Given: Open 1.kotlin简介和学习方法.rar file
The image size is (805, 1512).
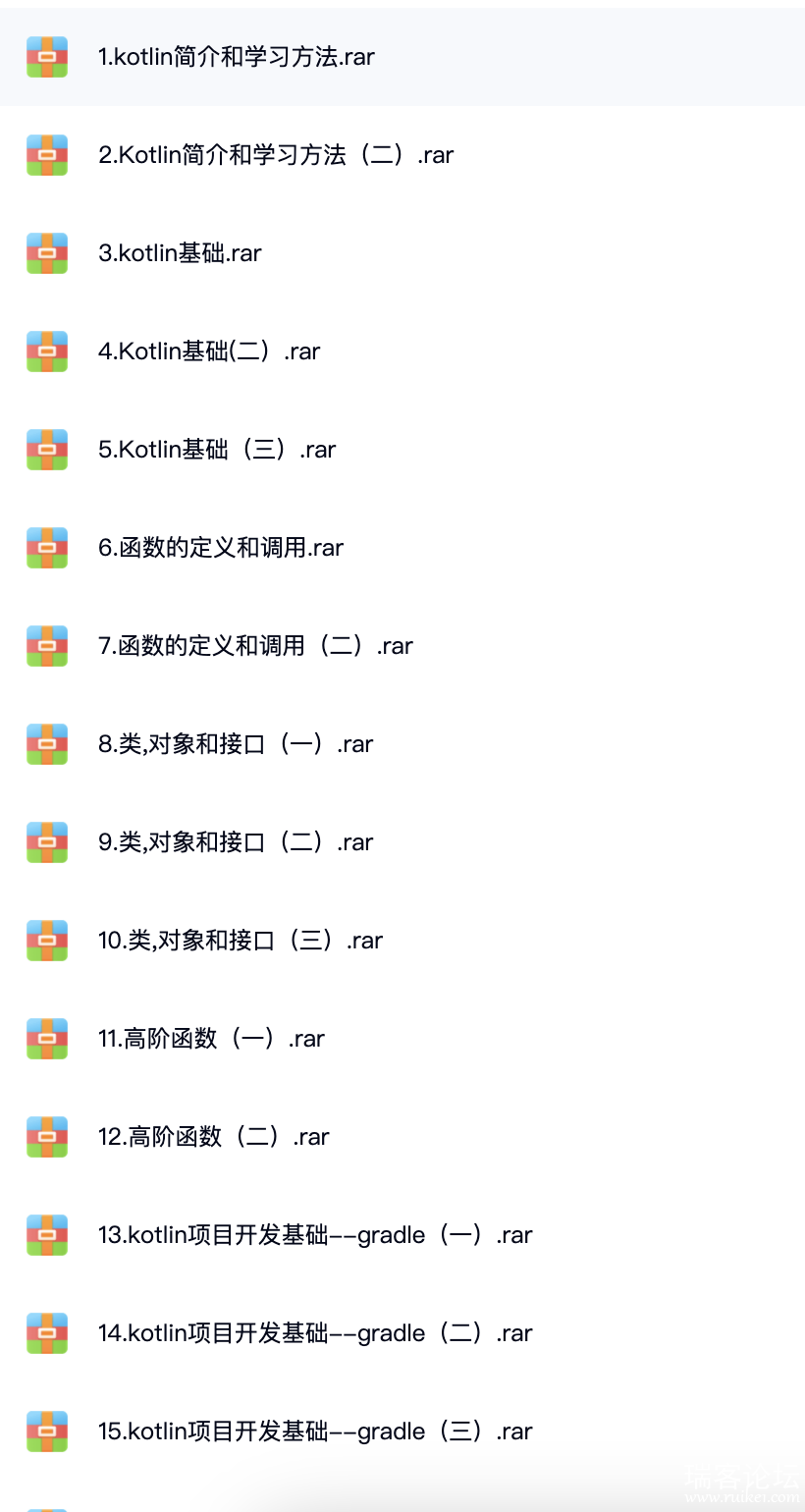Looking at the screenshot, I should click(237, 57).
